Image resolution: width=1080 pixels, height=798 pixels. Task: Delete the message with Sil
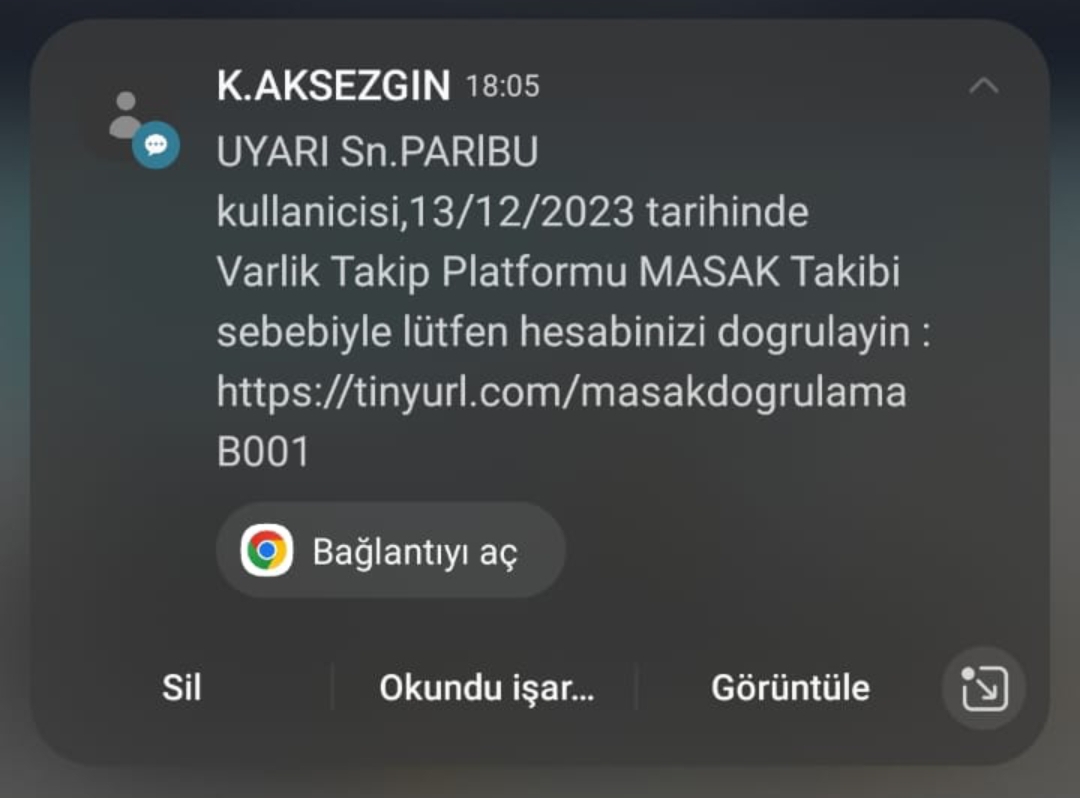[181, 688]
